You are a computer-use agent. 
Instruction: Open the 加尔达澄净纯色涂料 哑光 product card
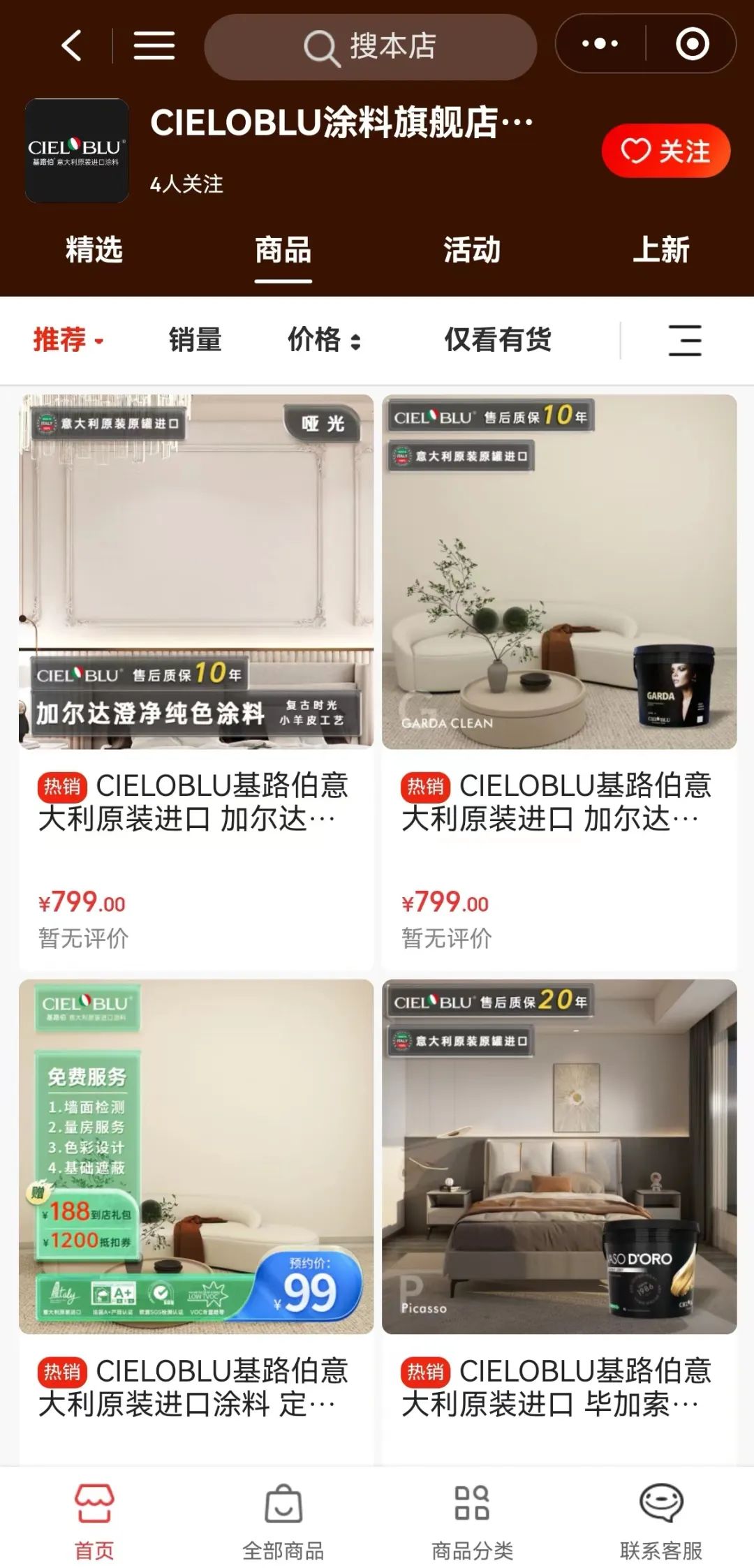pyautogui.click(x=196, y=572)
